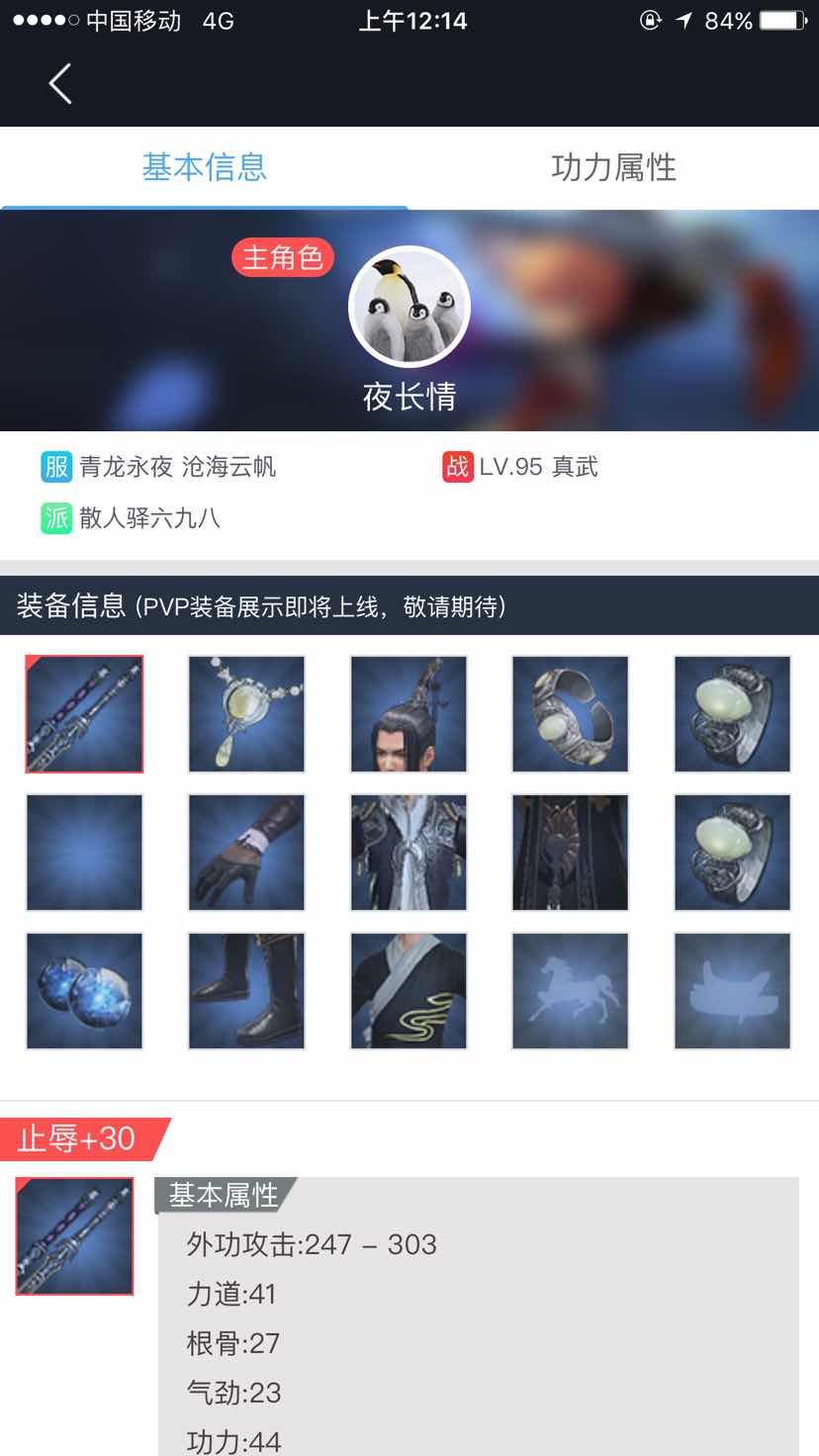Viewport: 819px width, 1456px height.
Task: Open the dark cloak lower garment slot
Action: pyautogui.click(x=570, y=852)
